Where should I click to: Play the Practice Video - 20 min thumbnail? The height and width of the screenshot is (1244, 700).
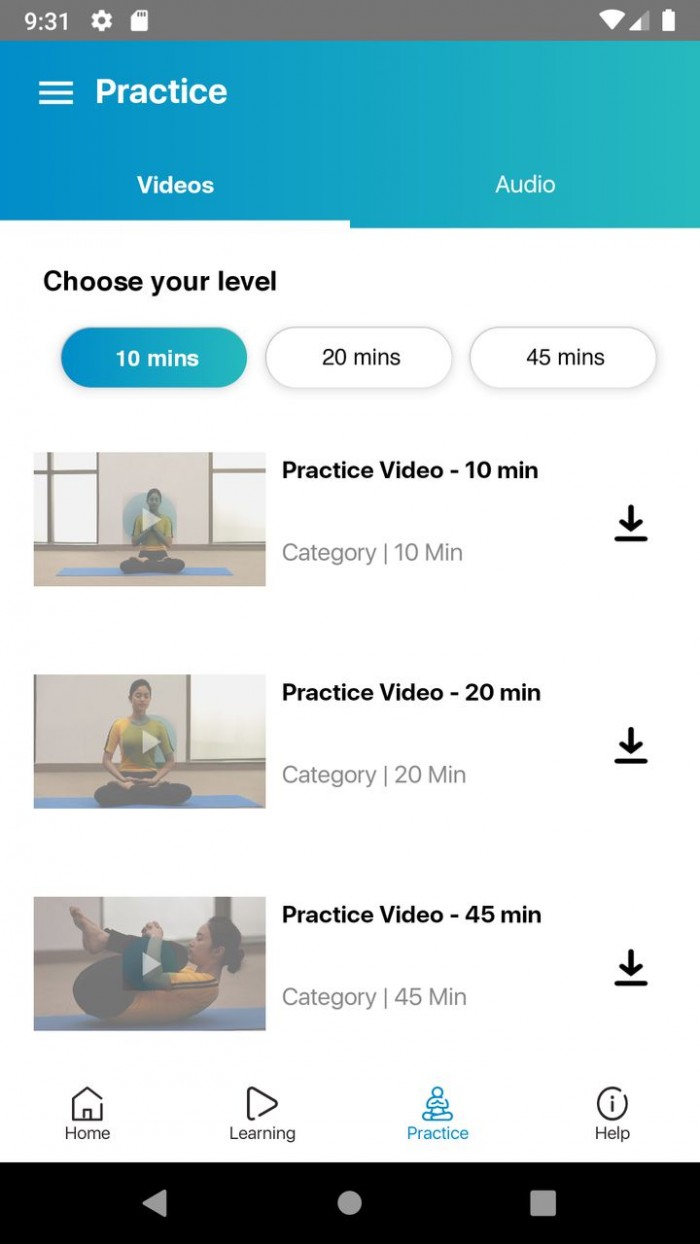[x=150, y=741]
